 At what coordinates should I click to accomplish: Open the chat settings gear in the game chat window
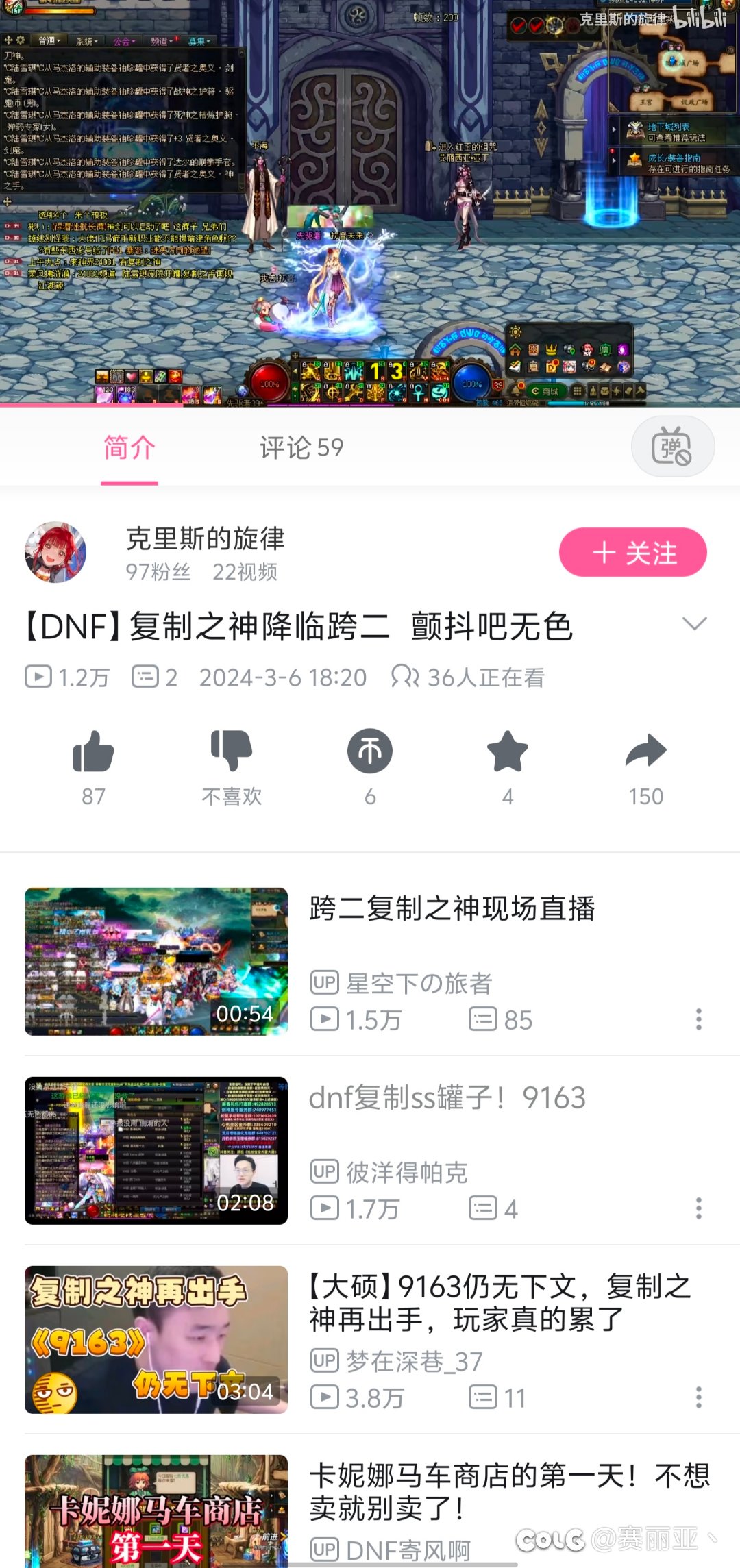[21, 41]
